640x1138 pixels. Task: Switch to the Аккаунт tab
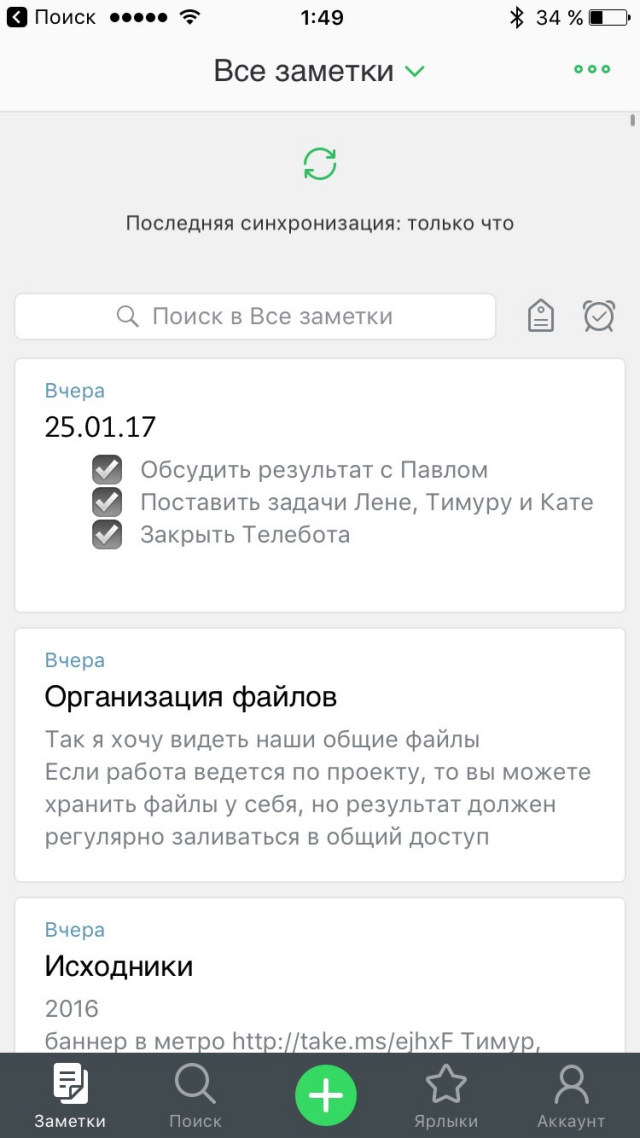571,1095
